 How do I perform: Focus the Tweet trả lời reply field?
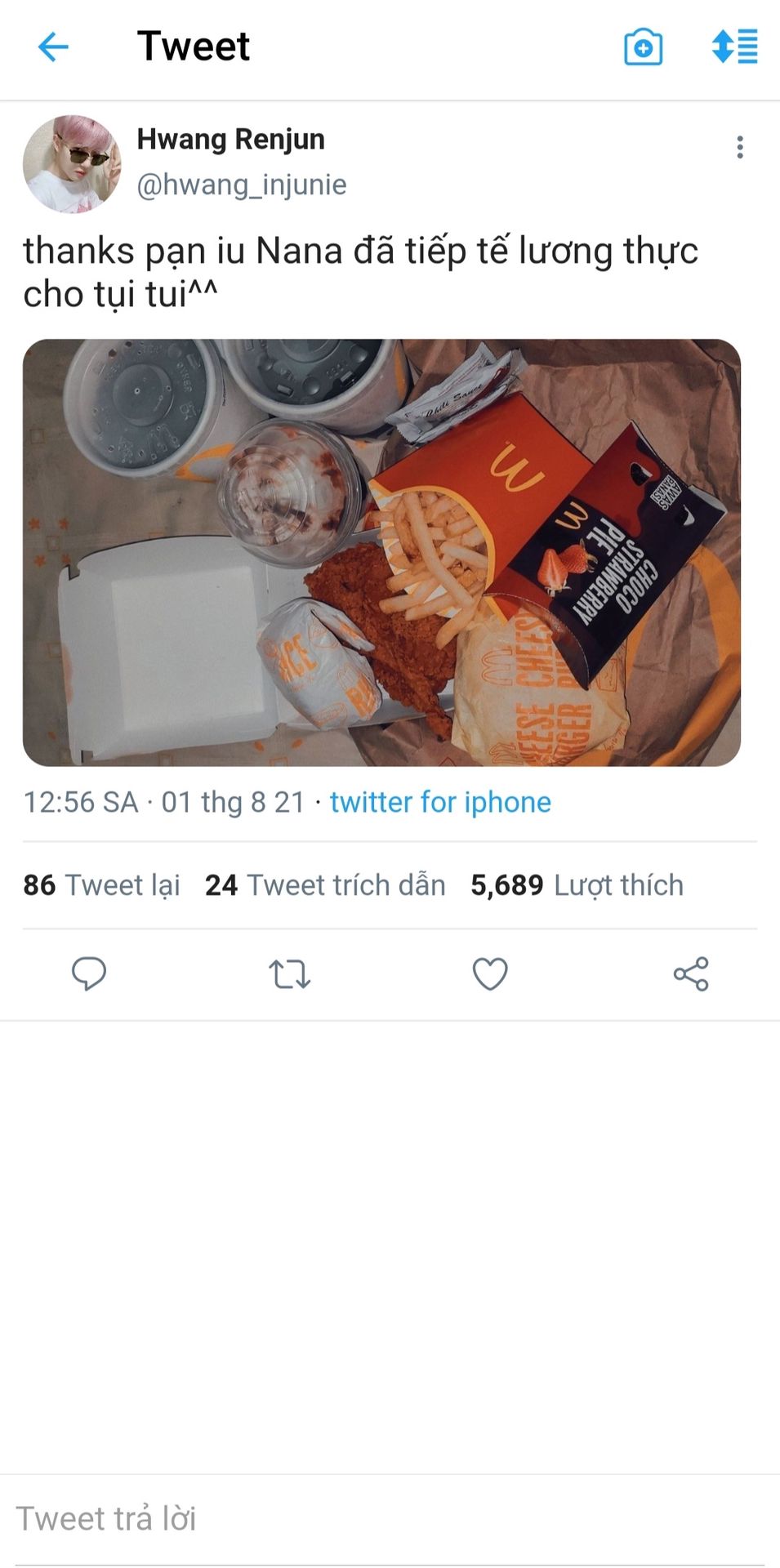[390, 1519]
